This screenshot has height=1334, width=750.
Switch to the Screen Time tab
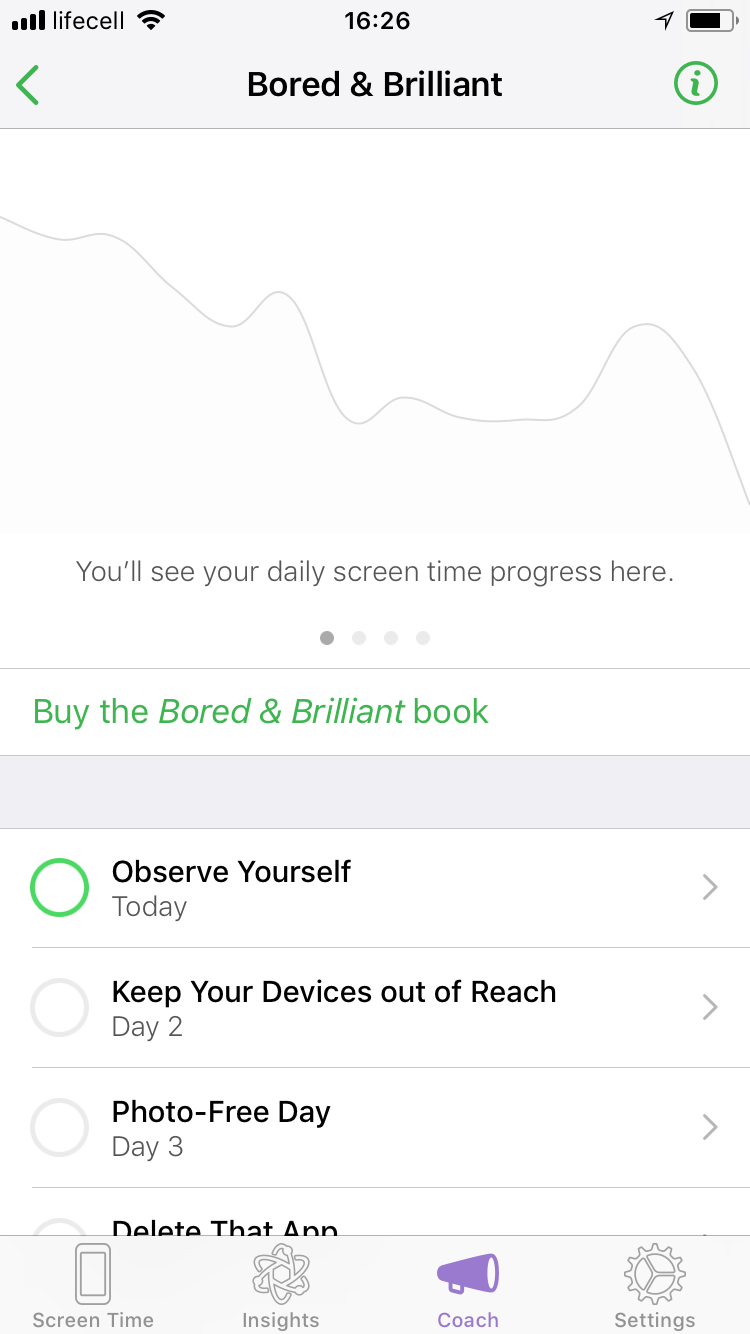coord(93,1288)
